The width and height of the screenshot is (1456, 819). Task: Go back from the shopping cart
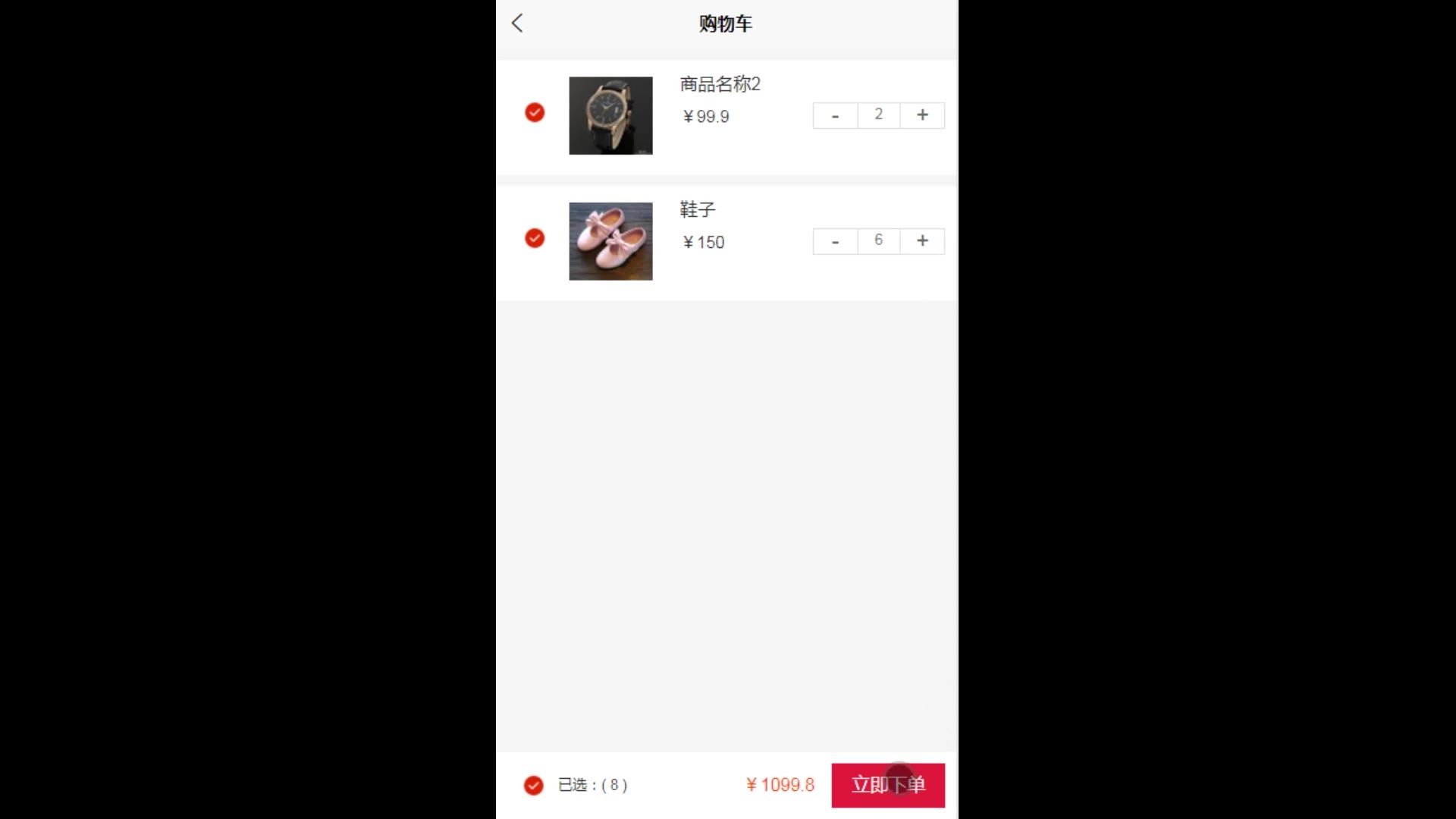point(517,24)
